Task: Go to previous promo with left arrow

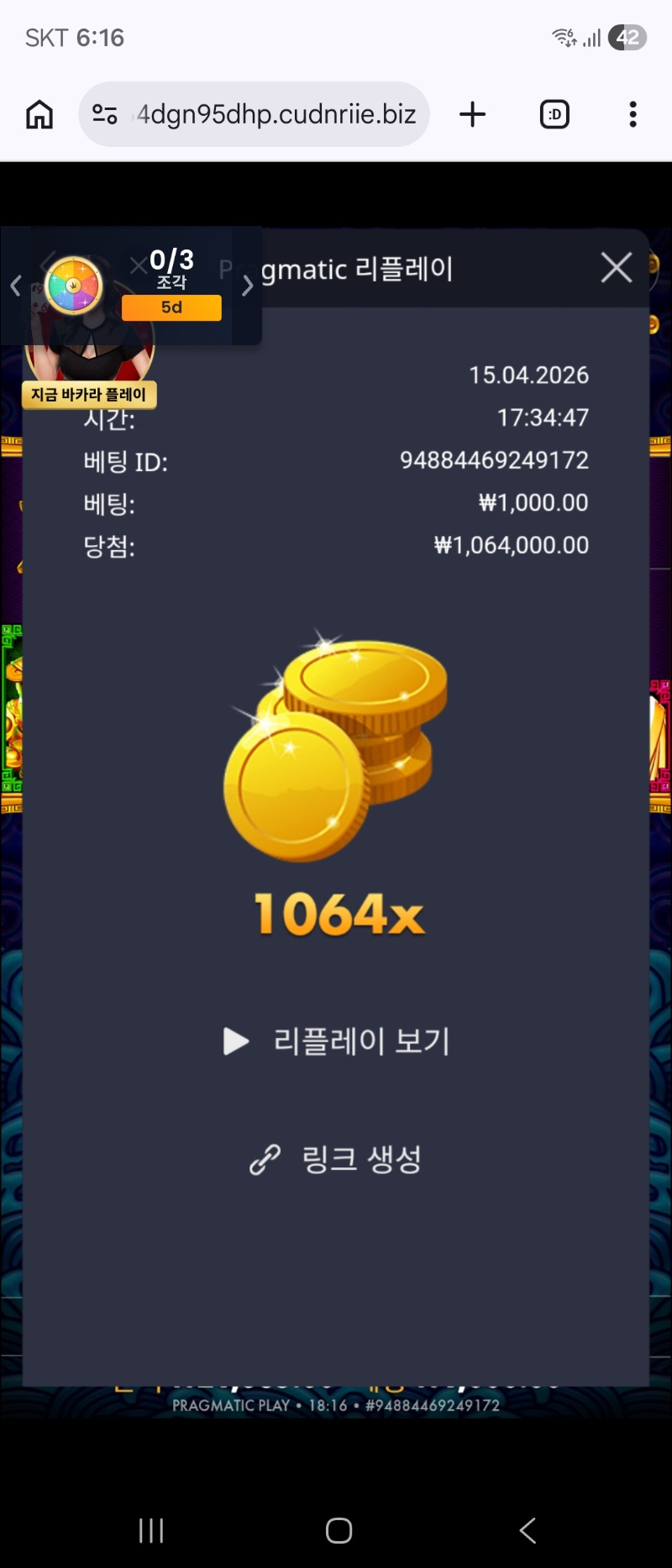Action: [15, 286]
